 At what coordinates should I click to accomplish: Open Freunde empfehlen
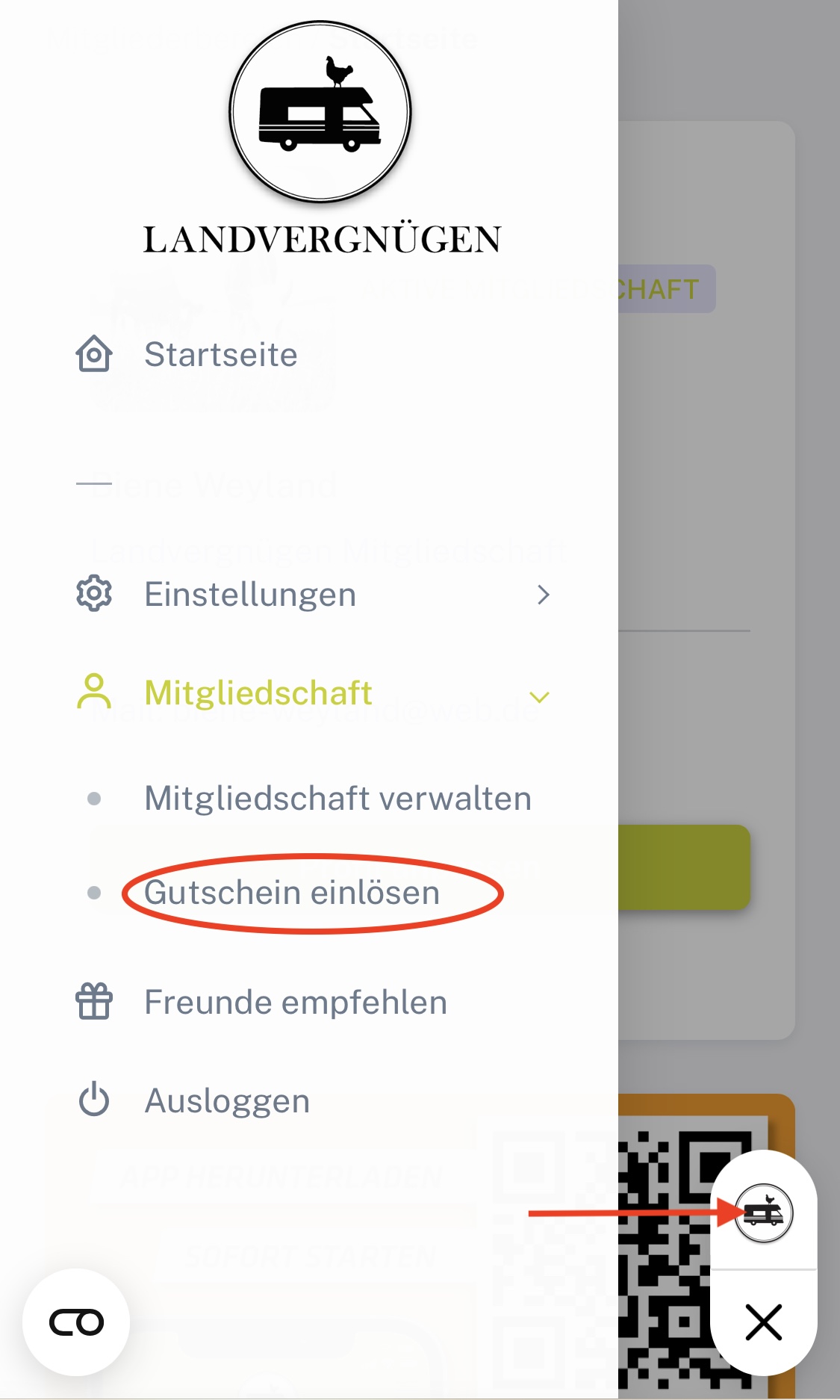[296, 1003]
